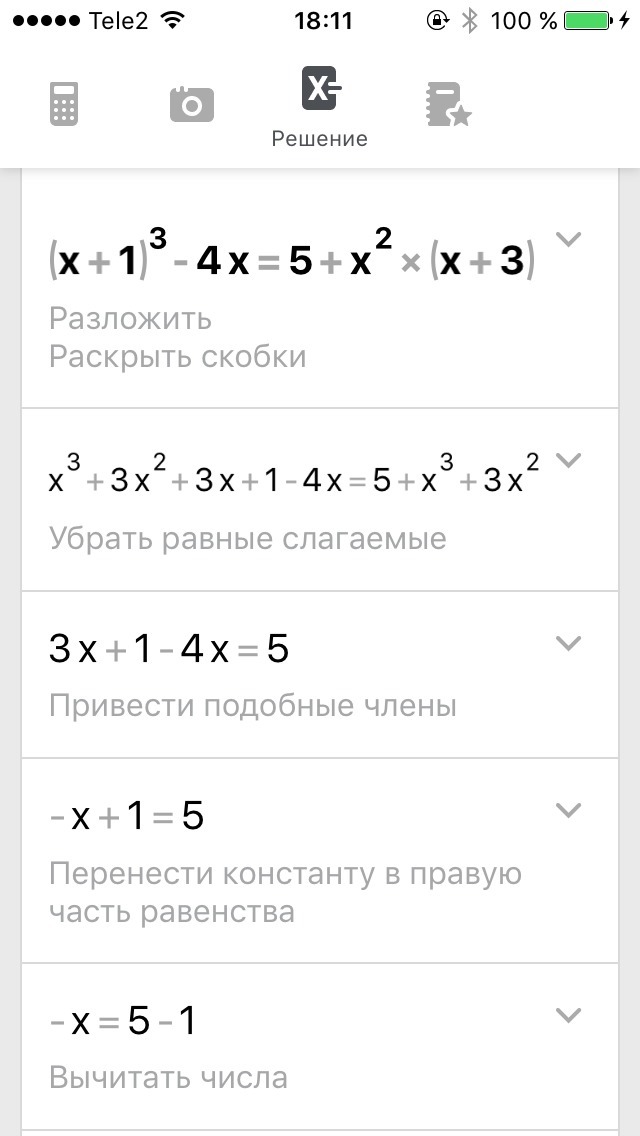Open the camera tab
The image size is (640, 1136).
(191, 103)
